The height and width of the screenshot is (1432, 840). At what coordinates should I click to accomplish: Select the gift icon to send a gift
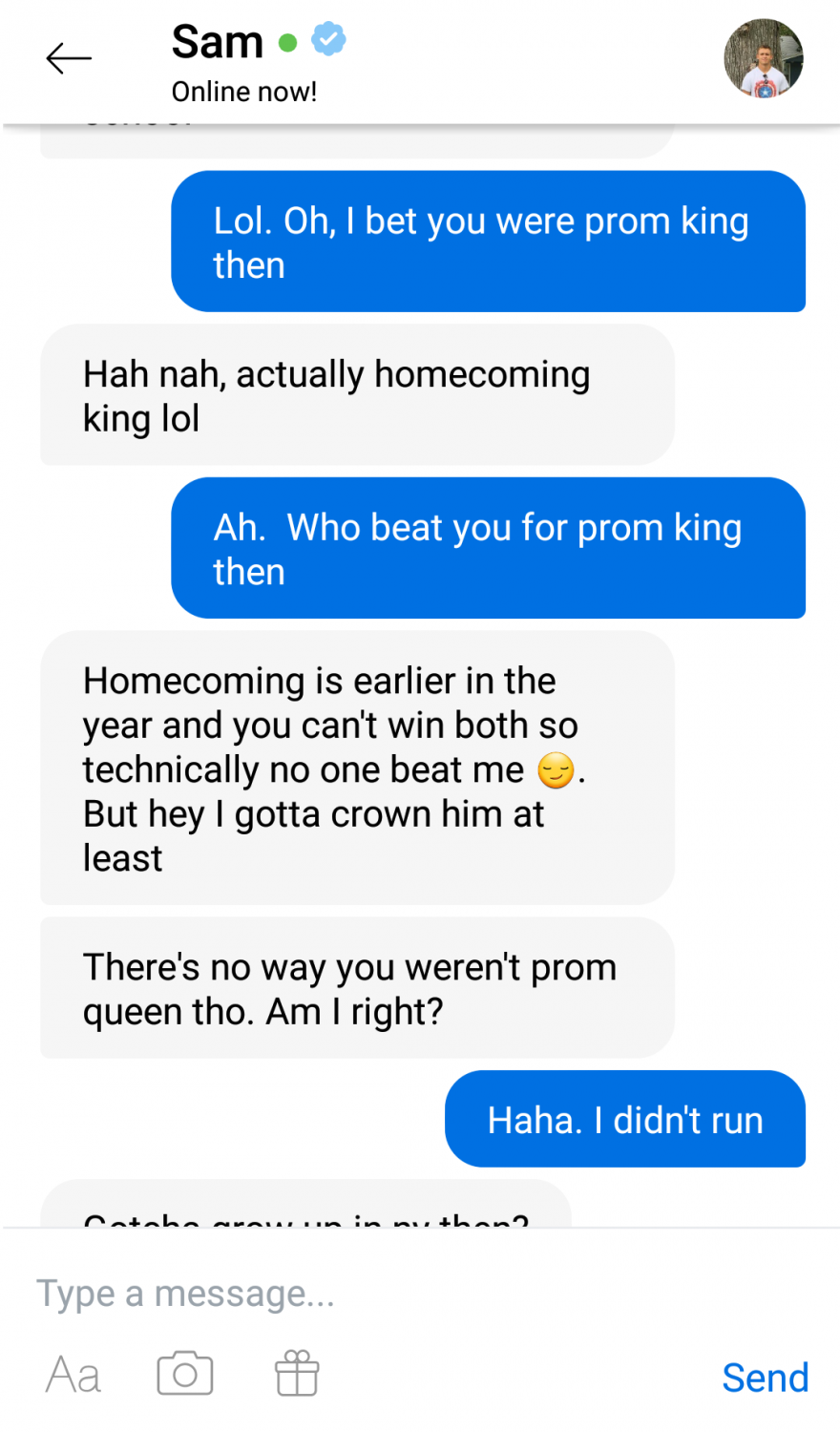296,1373
